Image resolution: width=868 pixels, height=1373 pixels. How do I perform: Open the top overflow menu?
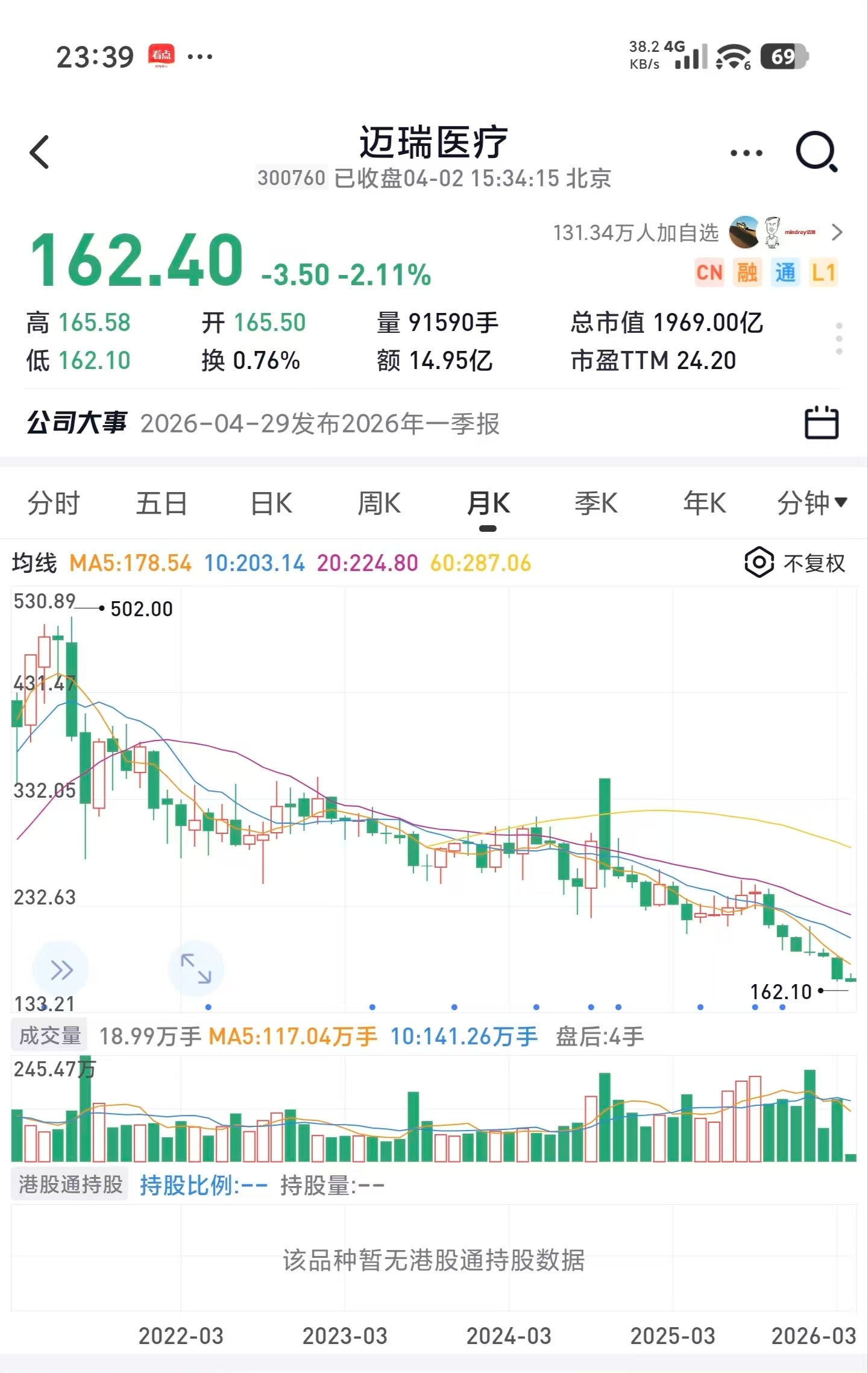point(746,153)
